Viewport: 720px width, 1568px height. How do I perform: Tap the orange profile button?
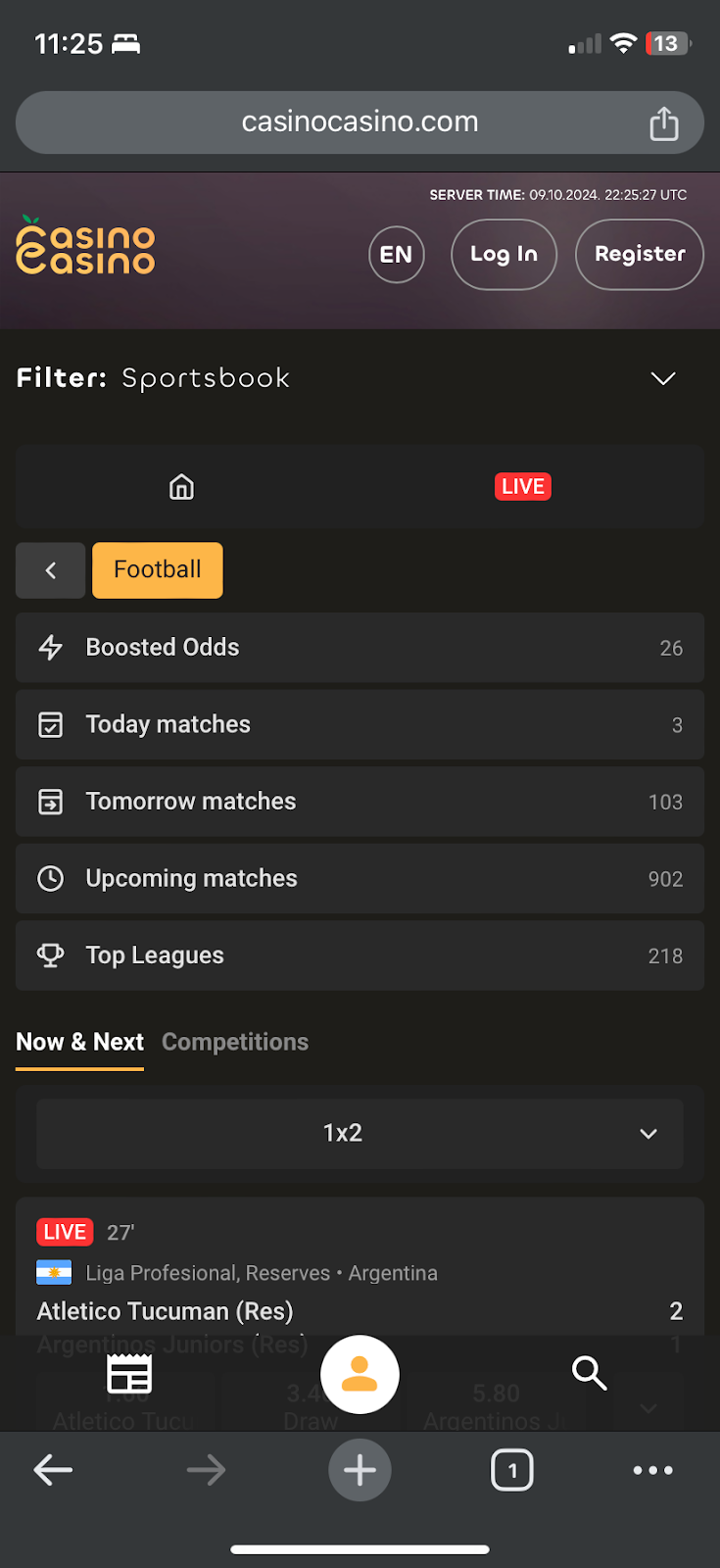coord(360,1375)
